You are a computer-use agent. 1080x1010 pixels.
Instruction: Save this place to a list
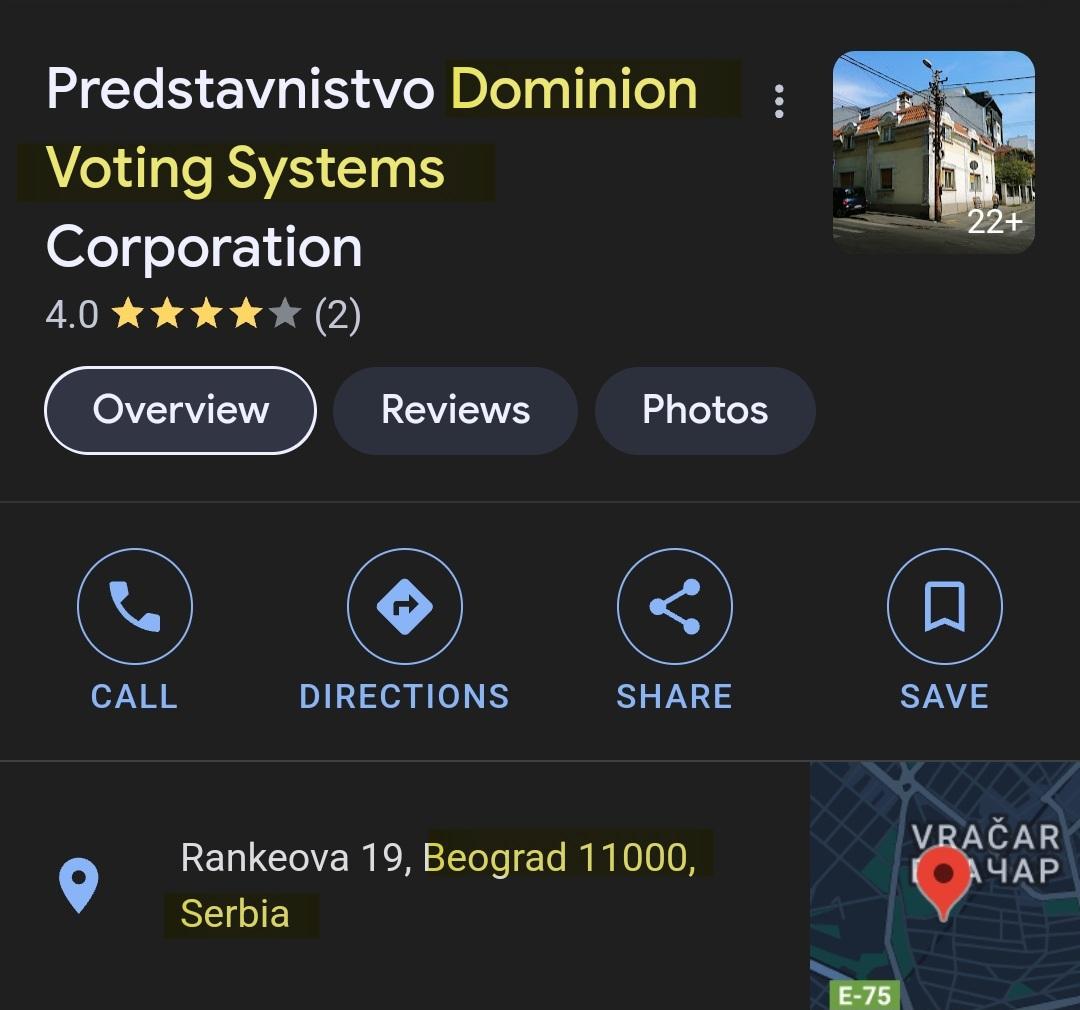[944, 607]
